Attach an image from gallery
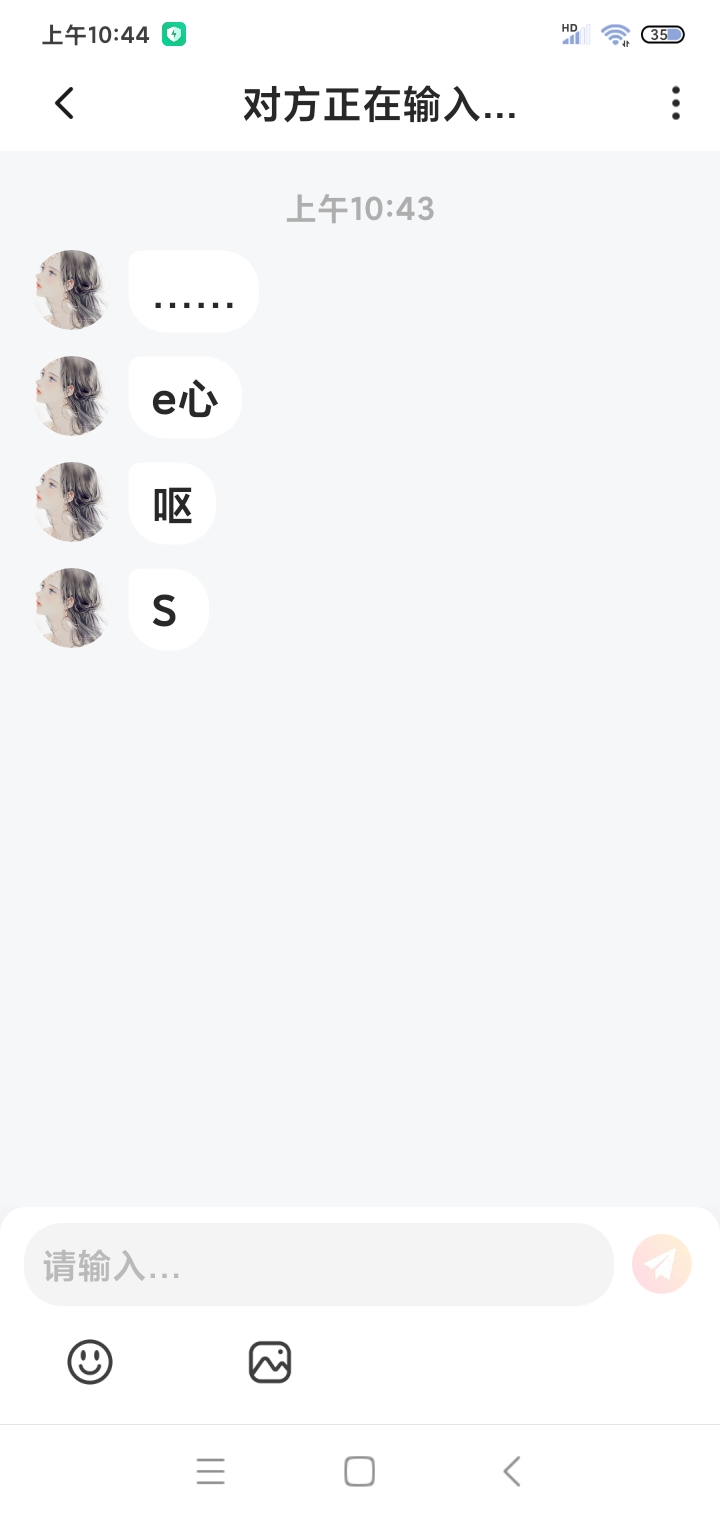Image resolution: width=720 pixels, height=1520 pixels. (x=270, y=1362)
